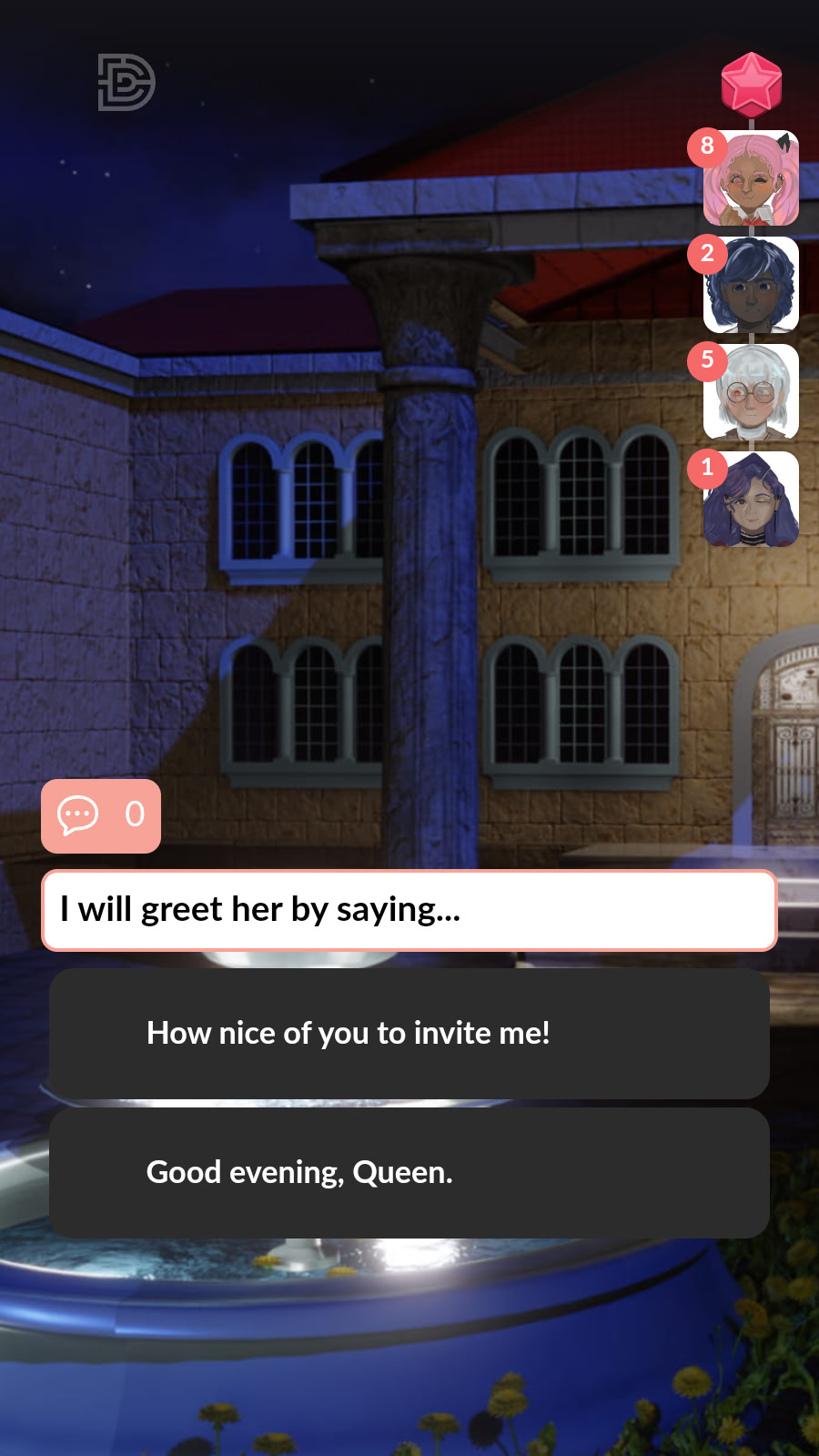Open the white-haired glasses character with 5
819x1456 pixels.
click(752, 392)
